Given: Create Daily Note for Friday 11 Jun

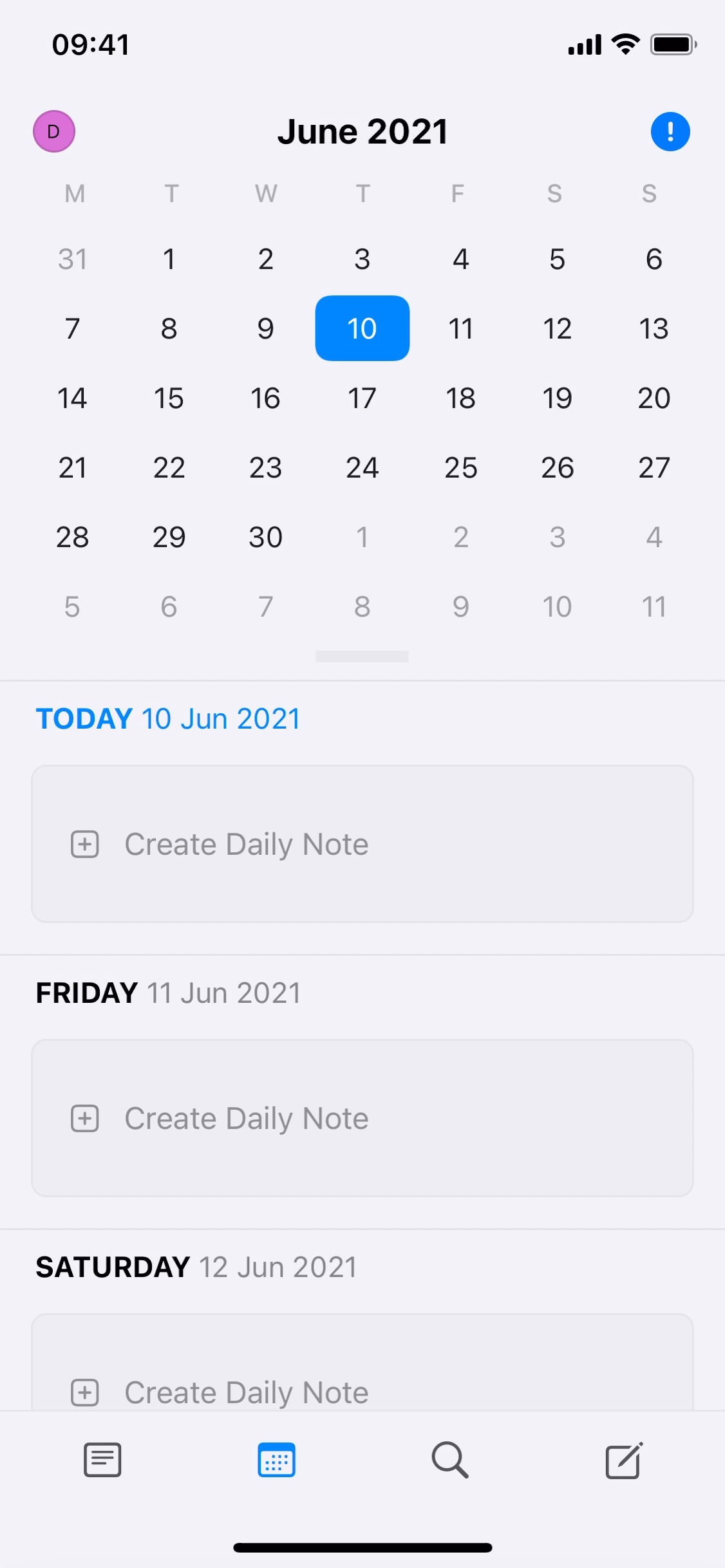Looking at the screenshot, I should pyautogui.click(x=362, y=1118).
